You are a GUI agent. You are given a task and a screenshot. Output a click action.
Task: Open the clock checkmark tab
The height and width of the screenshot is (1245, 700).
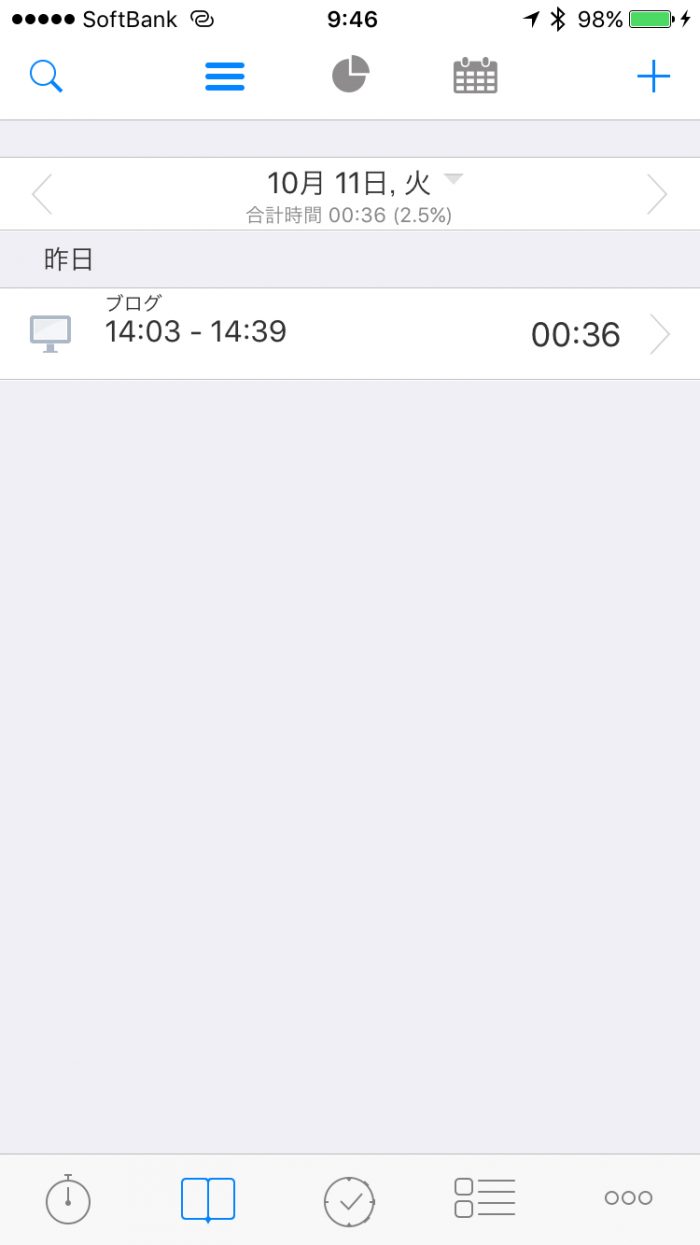(x=349, y=1199)
